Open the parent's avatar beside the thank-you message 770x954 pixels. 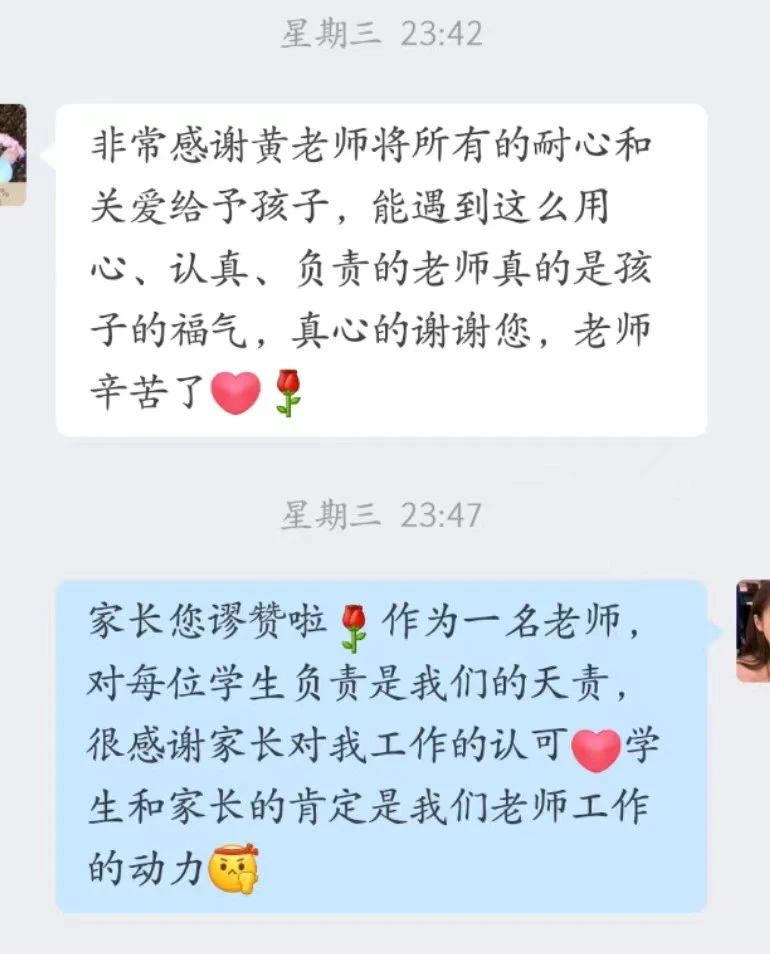(12, 155)
